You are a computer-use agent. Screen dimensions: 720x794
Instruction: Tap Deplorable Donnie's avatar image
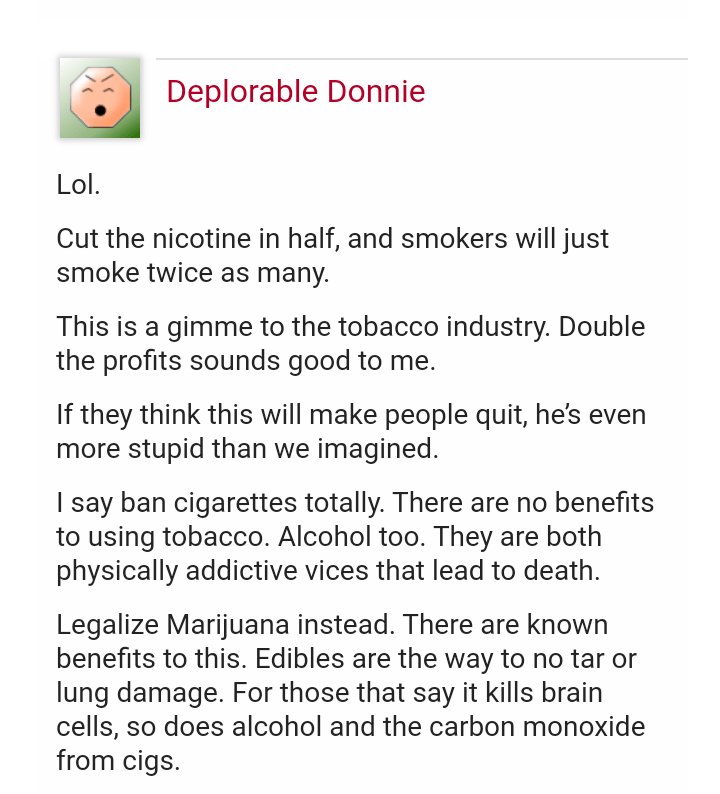click(x=100, y=98)
